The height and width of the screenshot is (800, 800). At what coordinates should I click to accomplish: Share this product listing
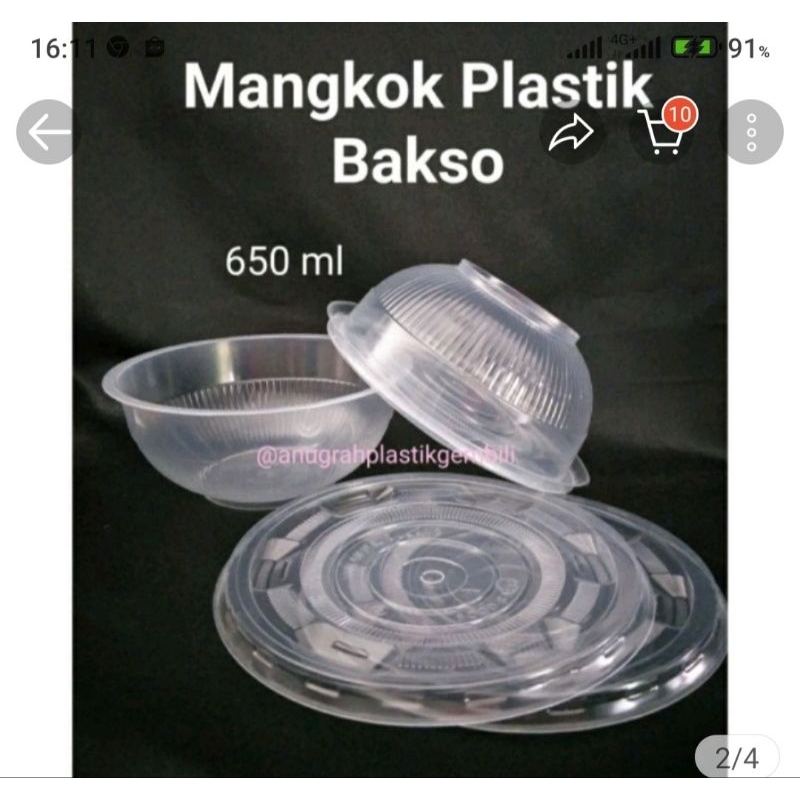tap(572, 133)
